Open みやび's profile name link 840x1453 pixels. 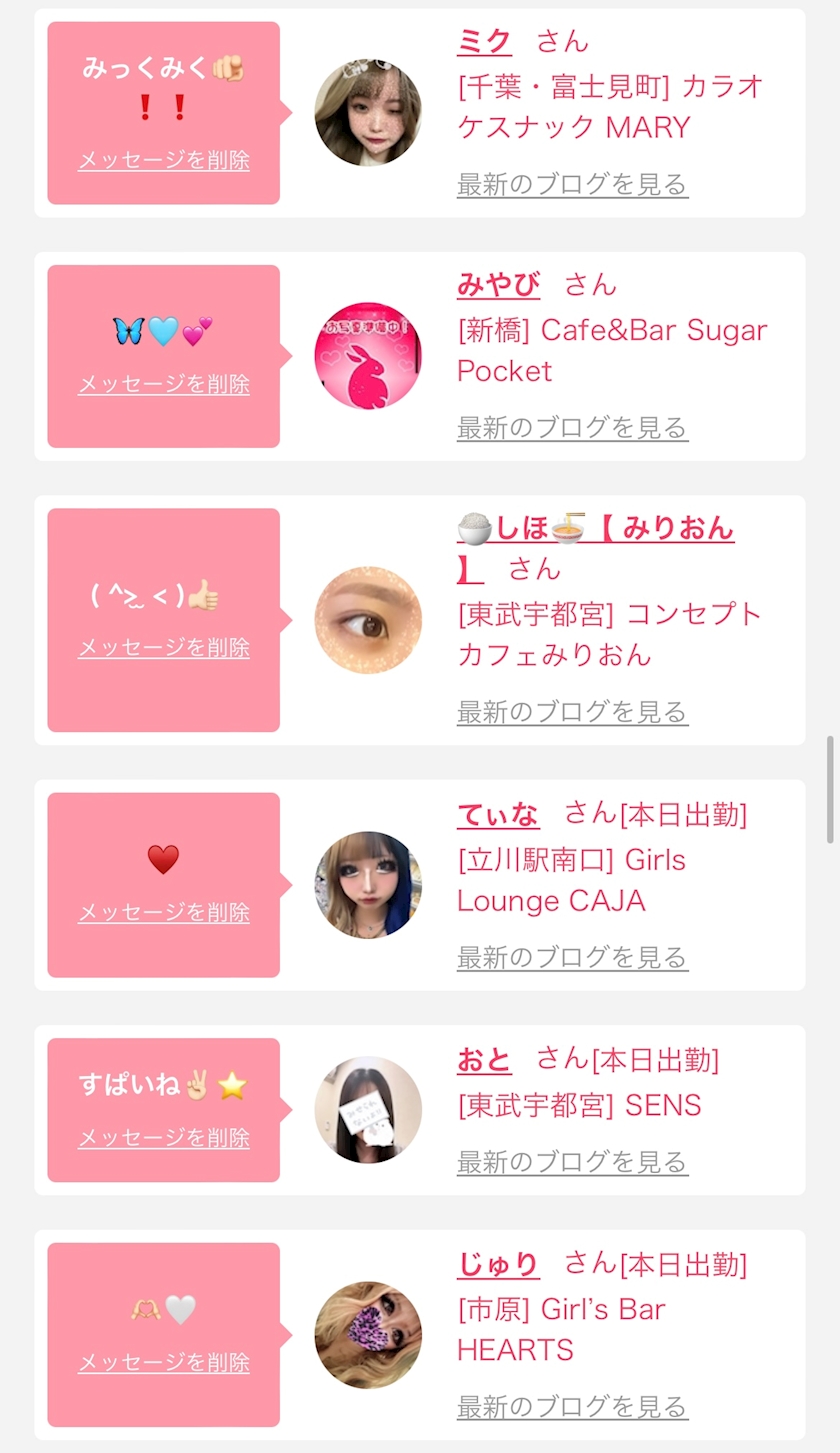[498, 285]
